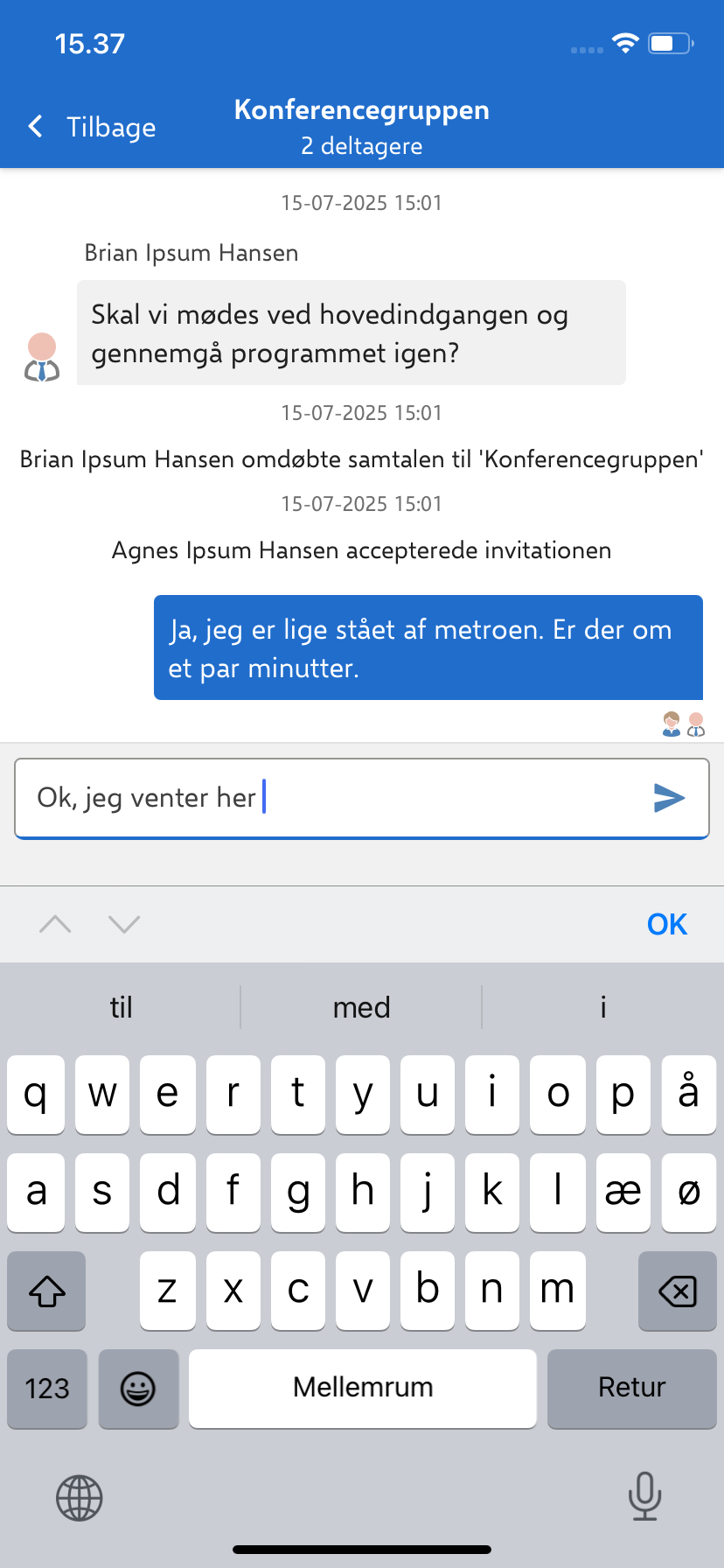Open Brian Ipsum Hansen's avatar
Image resolution: width=724 pixels, height=1568 pixels.
click(x=42, y=357)
